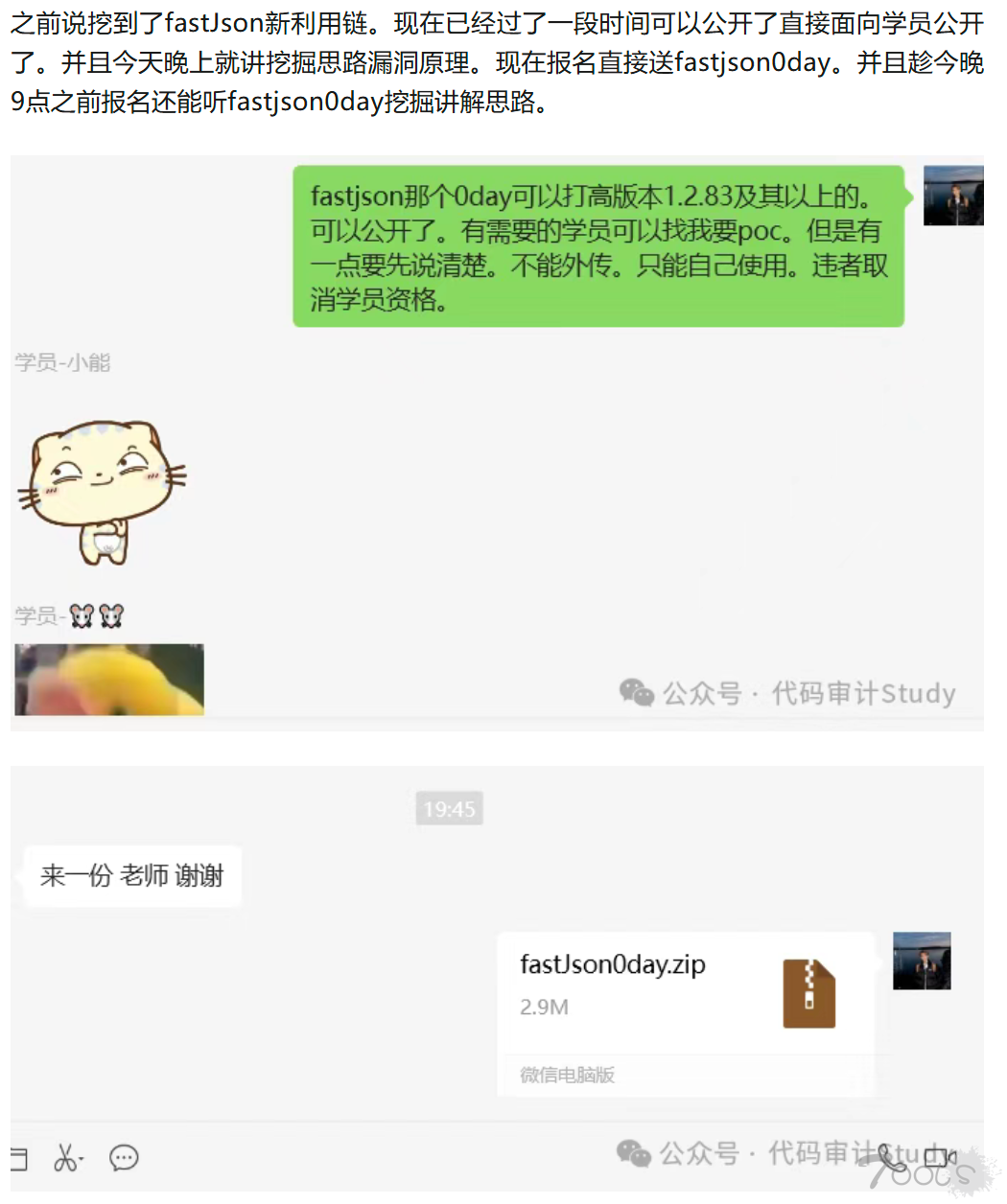Click the WeChat official account badge icon

pyautogui.click(x=636, y=693)
